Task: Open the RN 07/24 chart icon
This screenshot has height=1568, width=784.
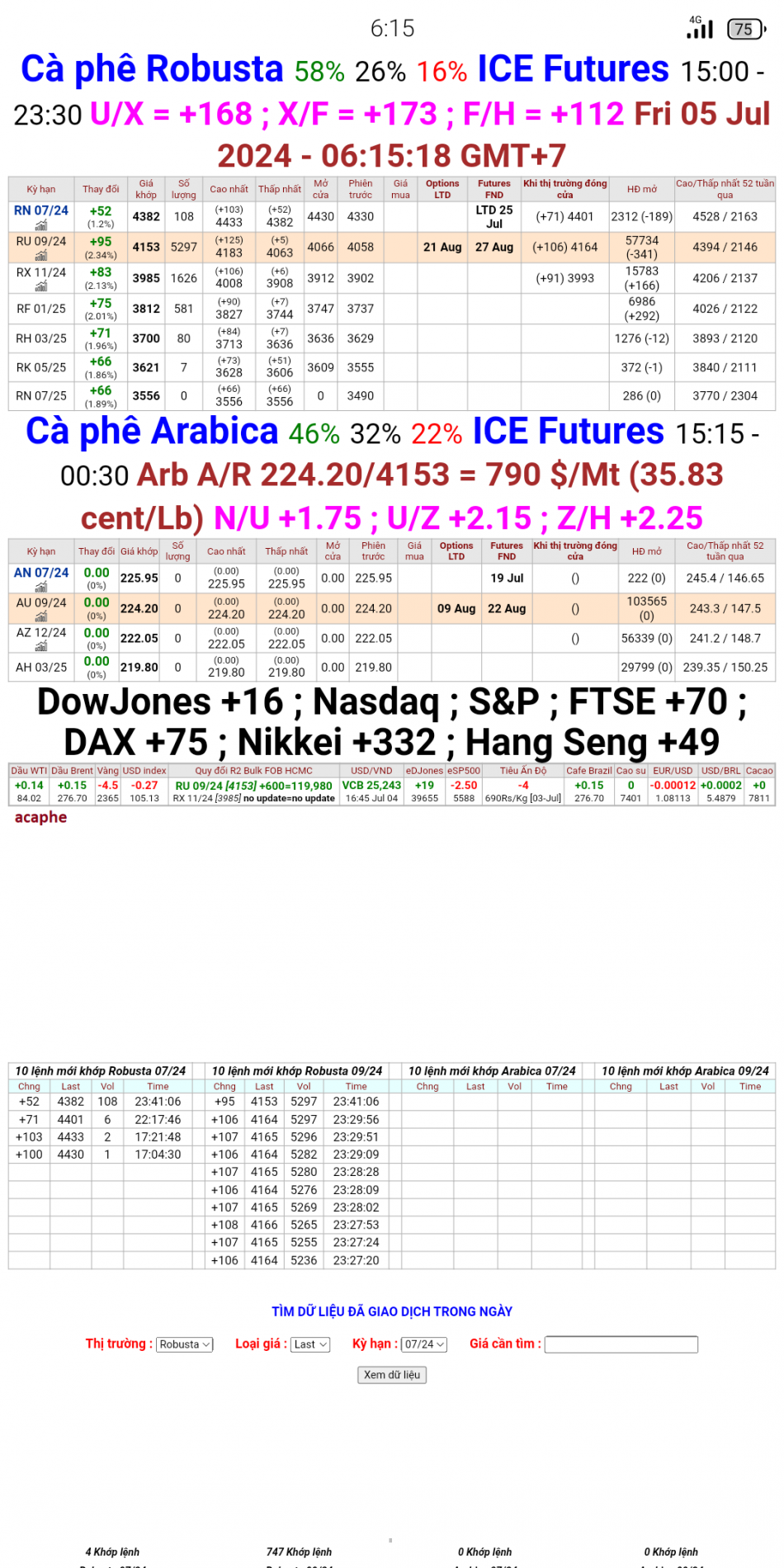Action: [40, 224]
